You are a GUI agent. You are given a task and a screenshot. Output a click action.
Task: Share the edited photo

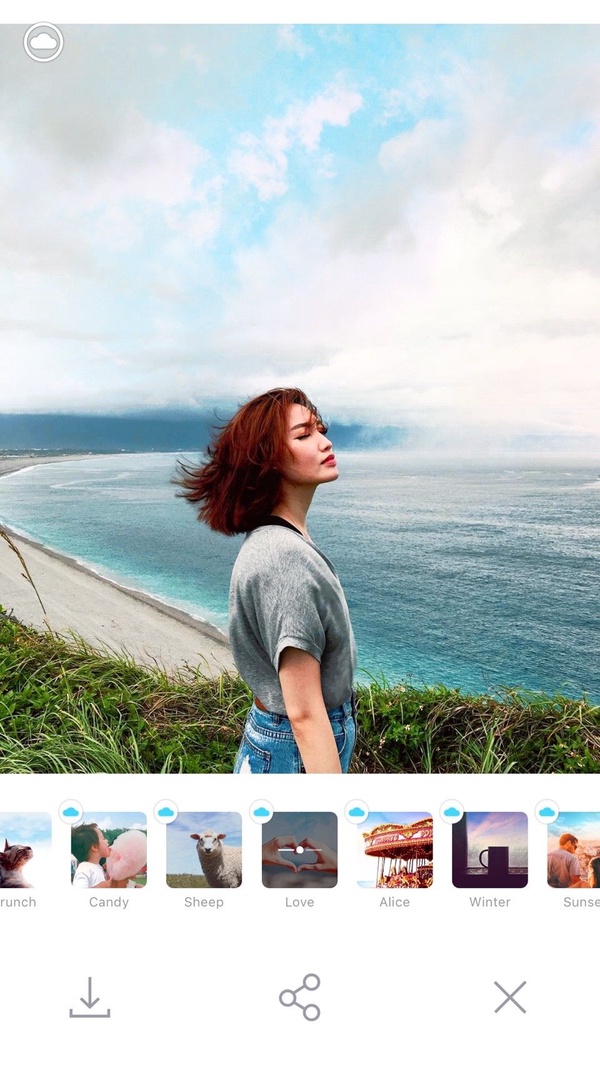[299, 997]
